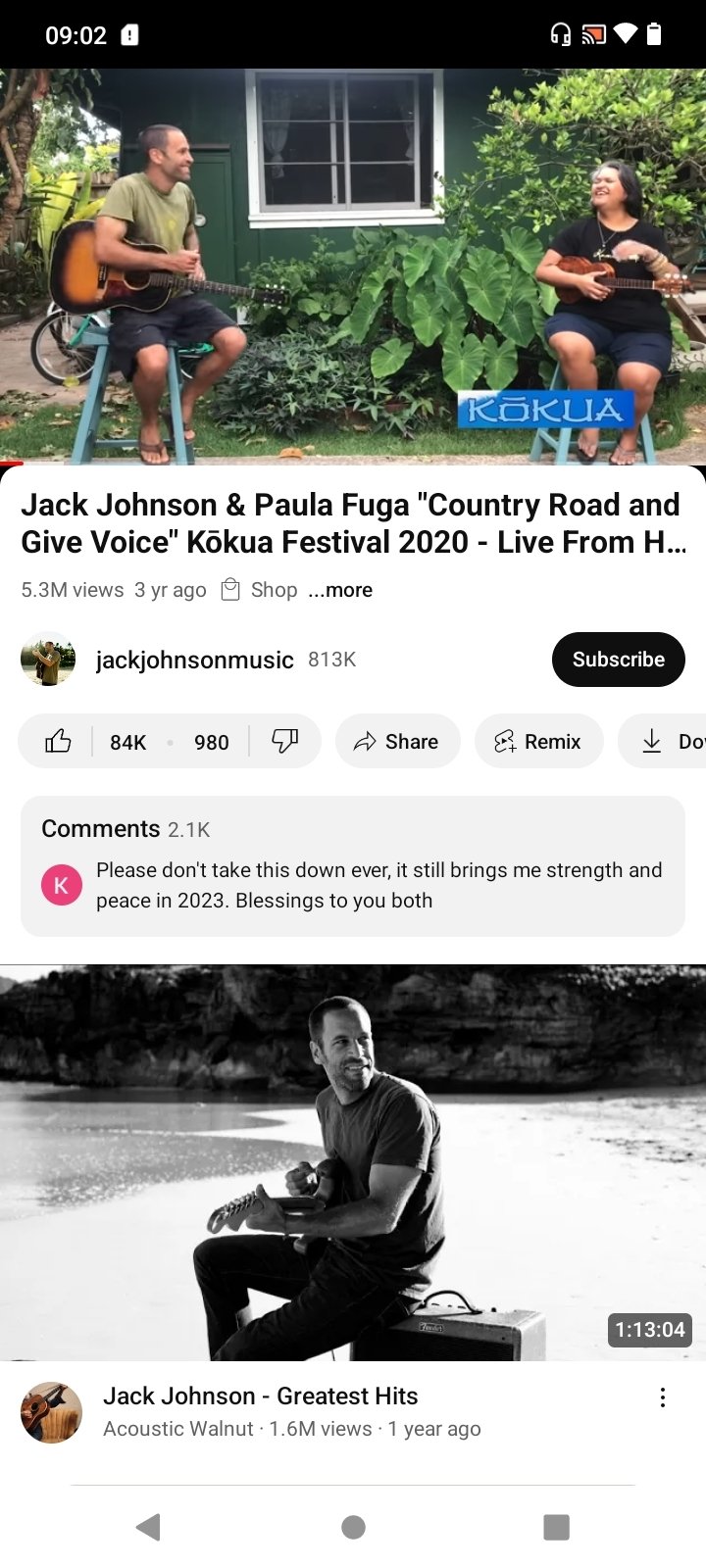The height and width of the screenshot is (1568, 706).
Task: Go to the home screen
Action: pyautogui.click(x=353, y=1527)
